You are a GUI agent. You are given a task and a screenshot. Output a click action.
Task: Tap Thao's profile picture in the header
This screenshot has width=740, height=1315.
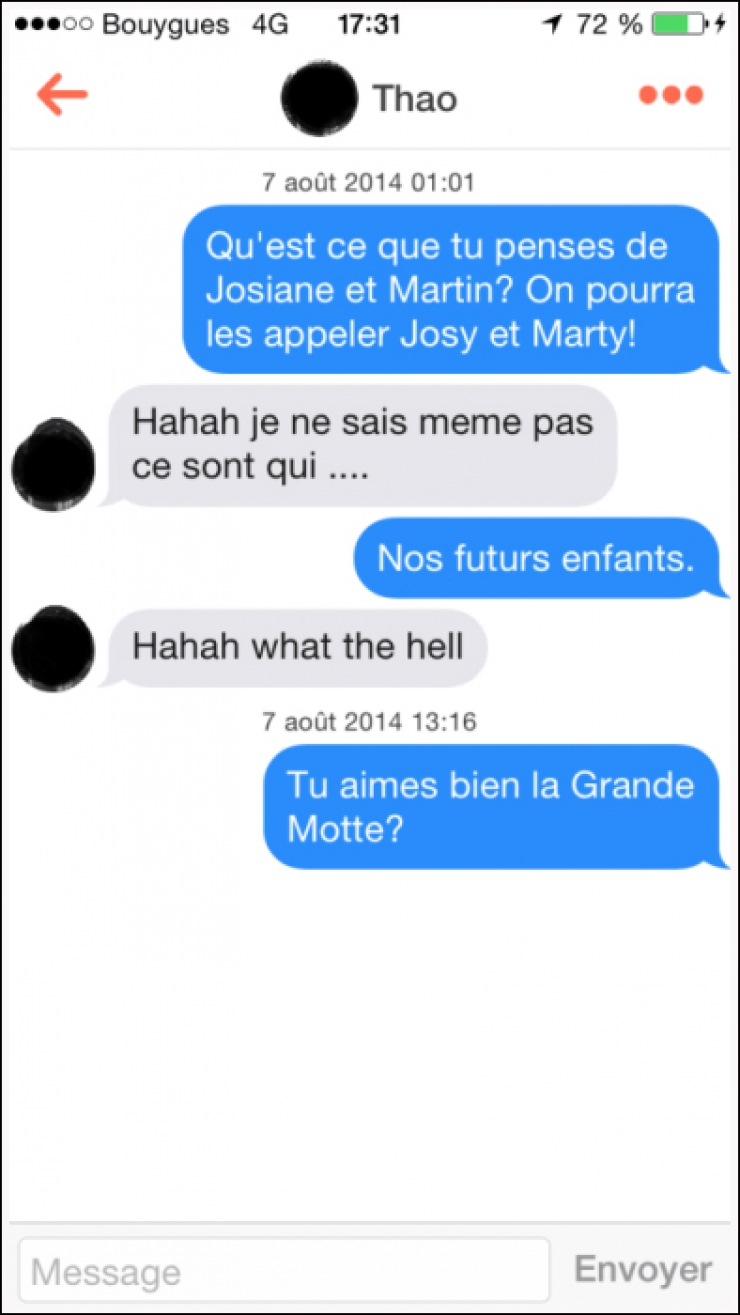[x=319, y=97]
